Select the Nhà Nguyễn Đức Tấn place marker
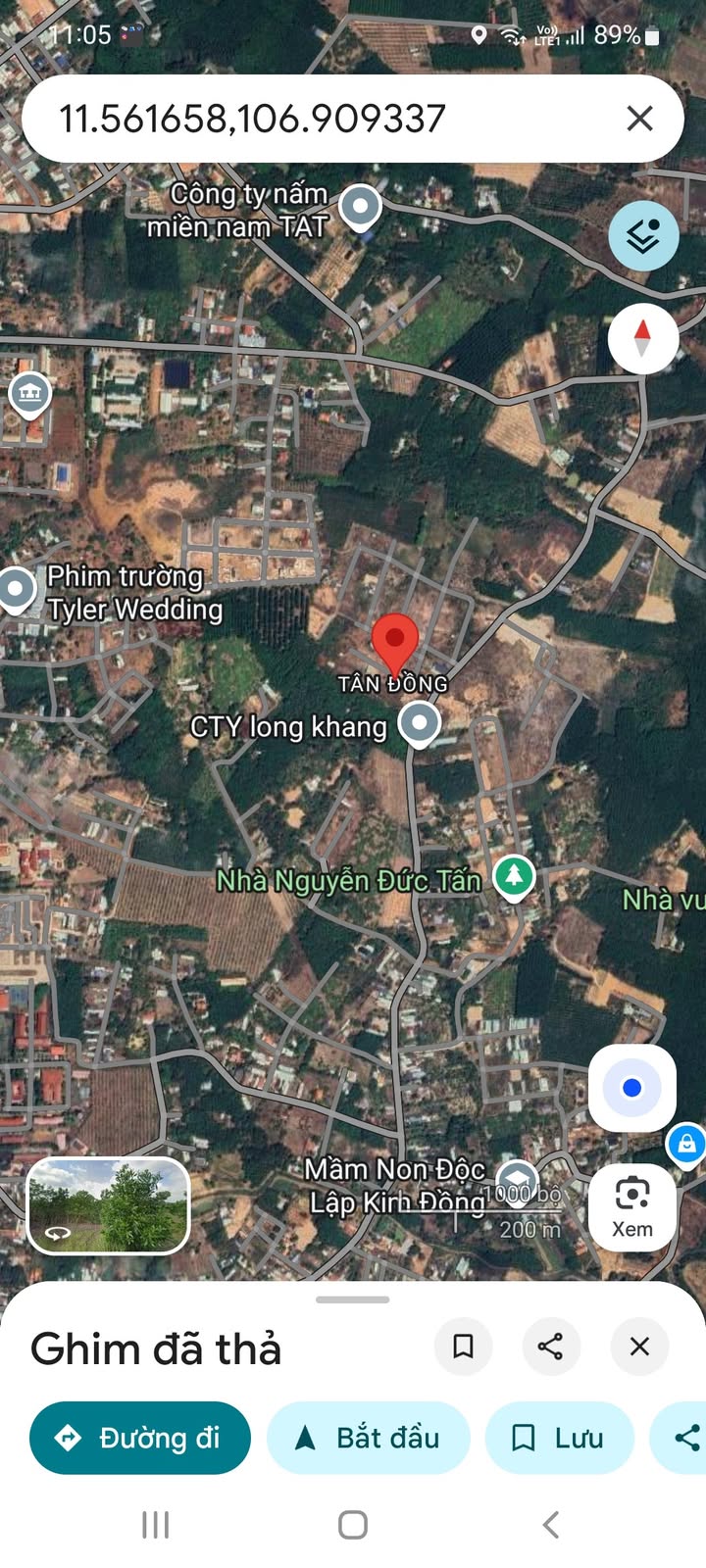The width and height of the screenshot is (706, 1568). [514, 875]
